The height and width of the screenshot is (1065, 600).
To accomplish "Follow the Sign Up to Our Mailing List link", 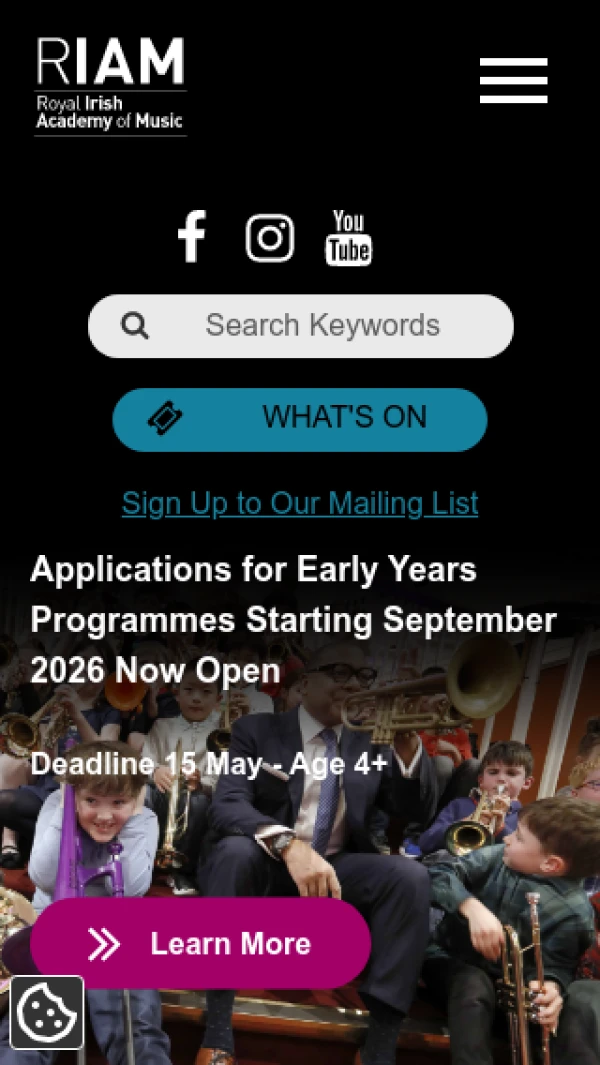I will point(300,503).
